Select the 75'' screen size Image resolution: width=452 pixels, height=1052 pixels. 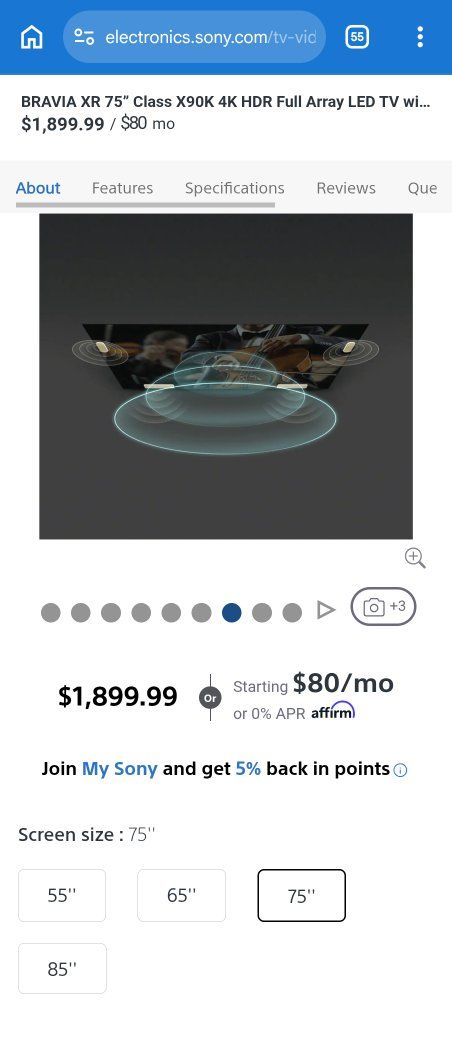coord(302,896)
